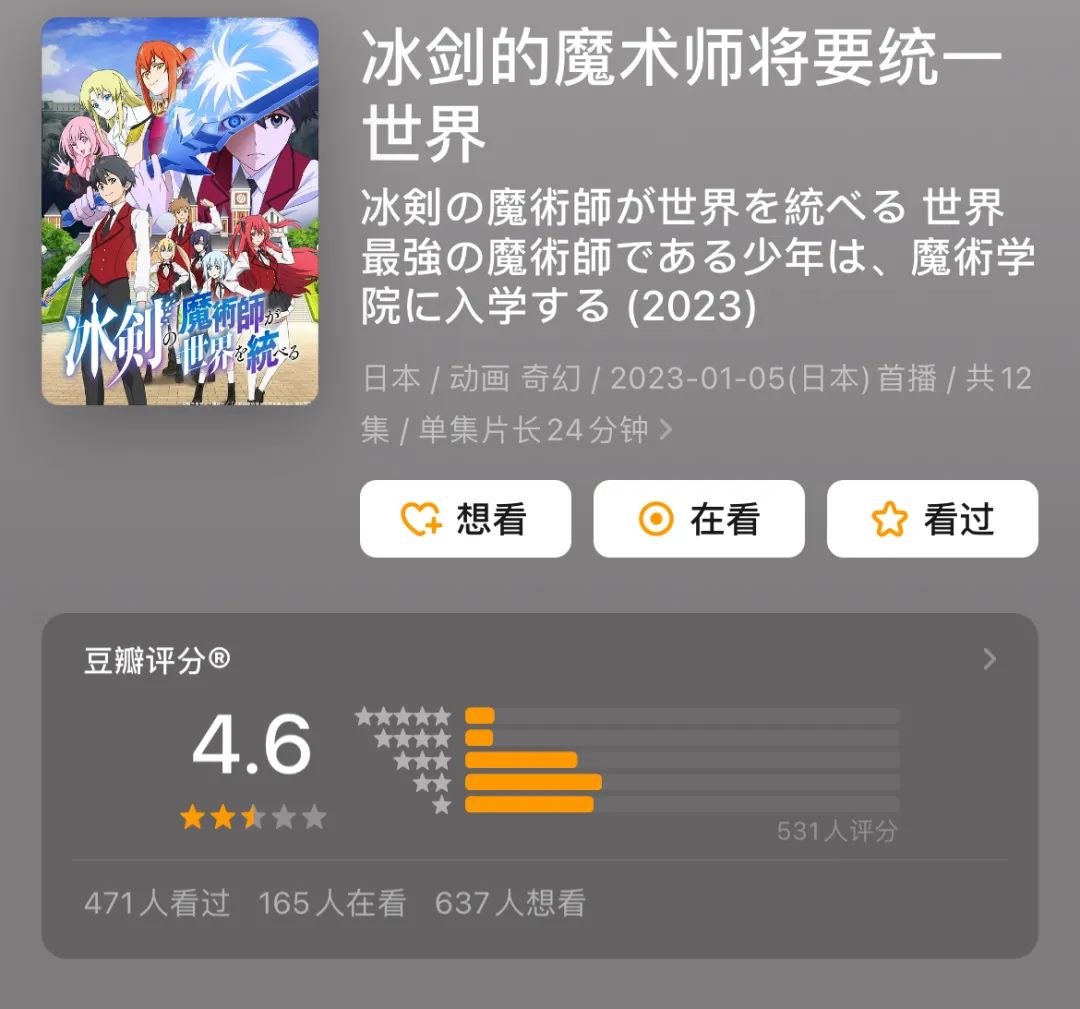The height and width of the screenshot is (1009, 1080).
Task: Open the anime poster image
Action: [180, 211]
